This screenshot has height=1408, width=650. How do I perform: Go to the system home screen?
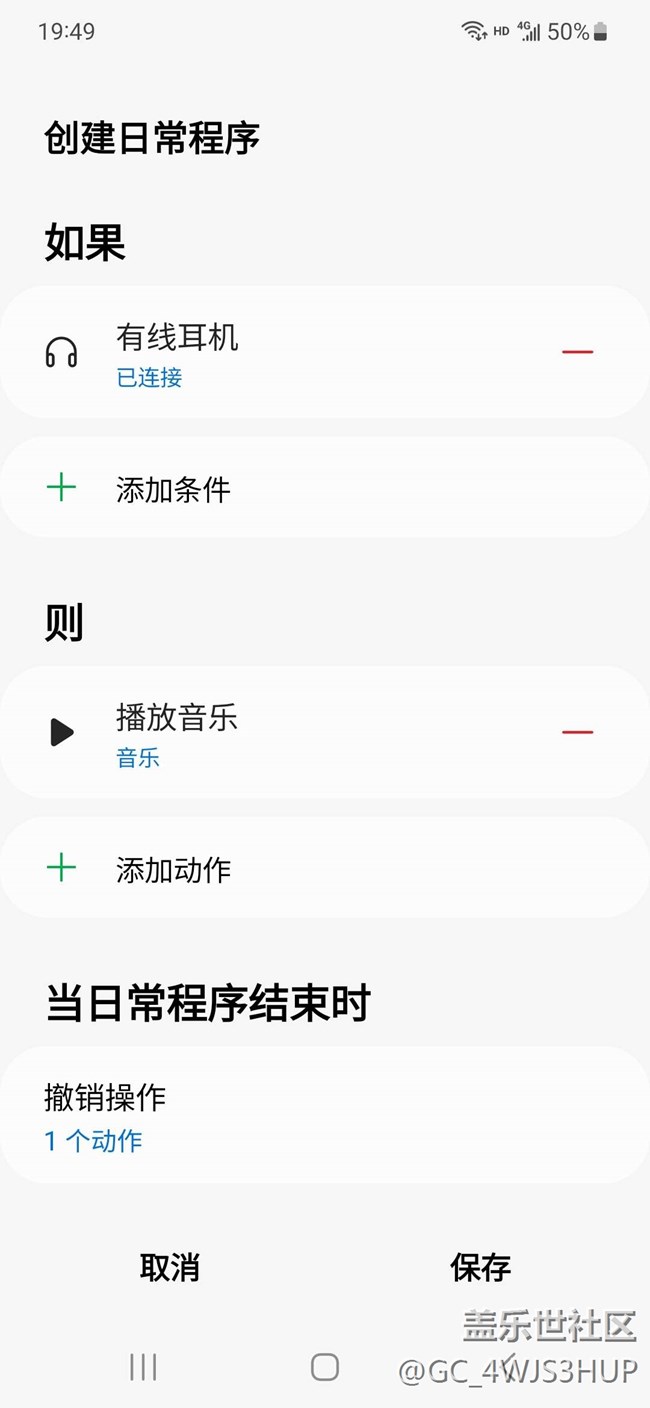pos(325,1367)
